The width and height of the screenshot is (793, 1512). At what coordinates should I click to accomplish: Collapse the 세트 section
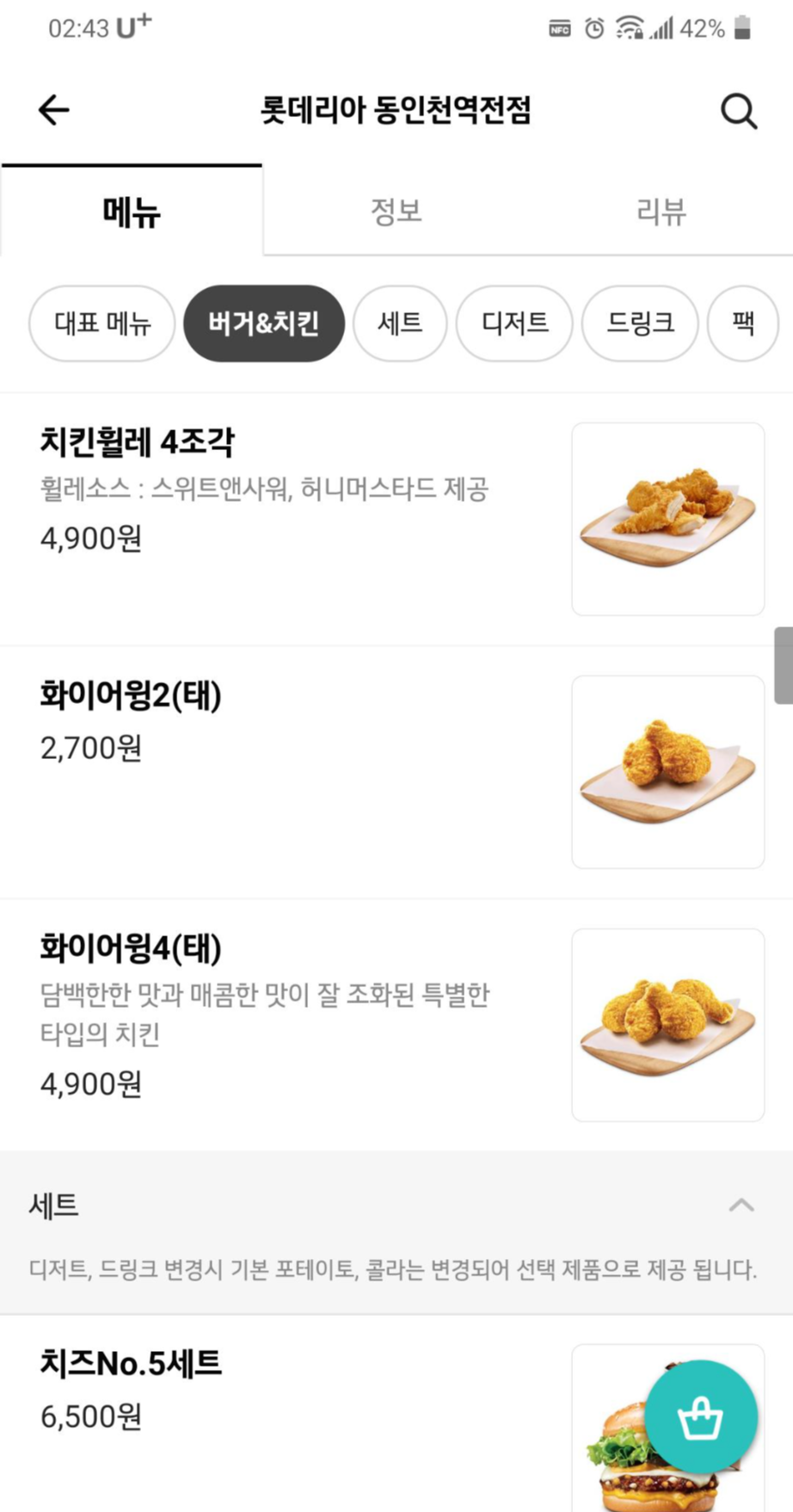[741, 1205]
